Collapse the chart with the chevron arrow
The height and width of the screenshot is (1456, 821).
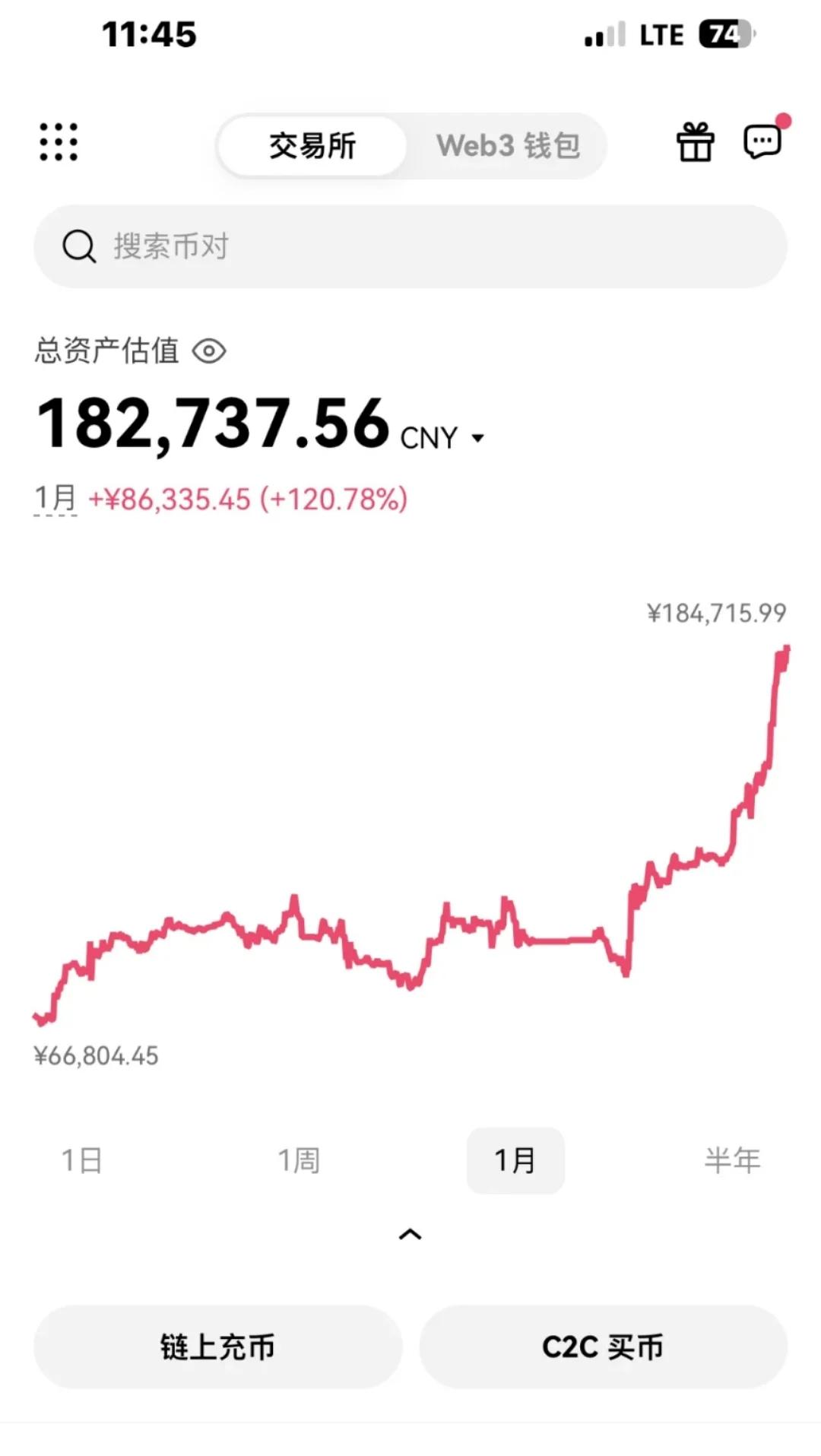click(x=410, y=1232)
